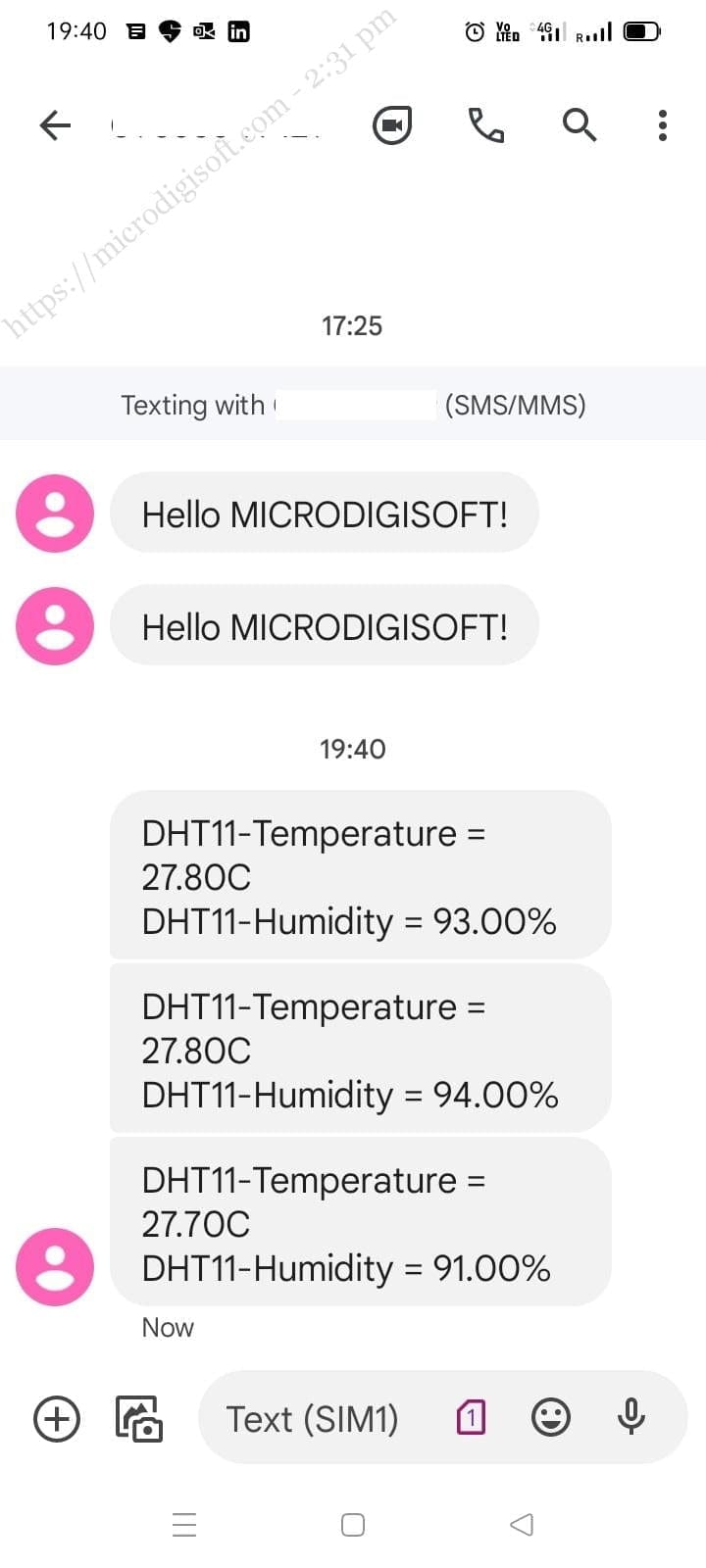Open the gallery/camera picker icon
The height and width of the screenshot is (1568, 706).
point(138,1418)
